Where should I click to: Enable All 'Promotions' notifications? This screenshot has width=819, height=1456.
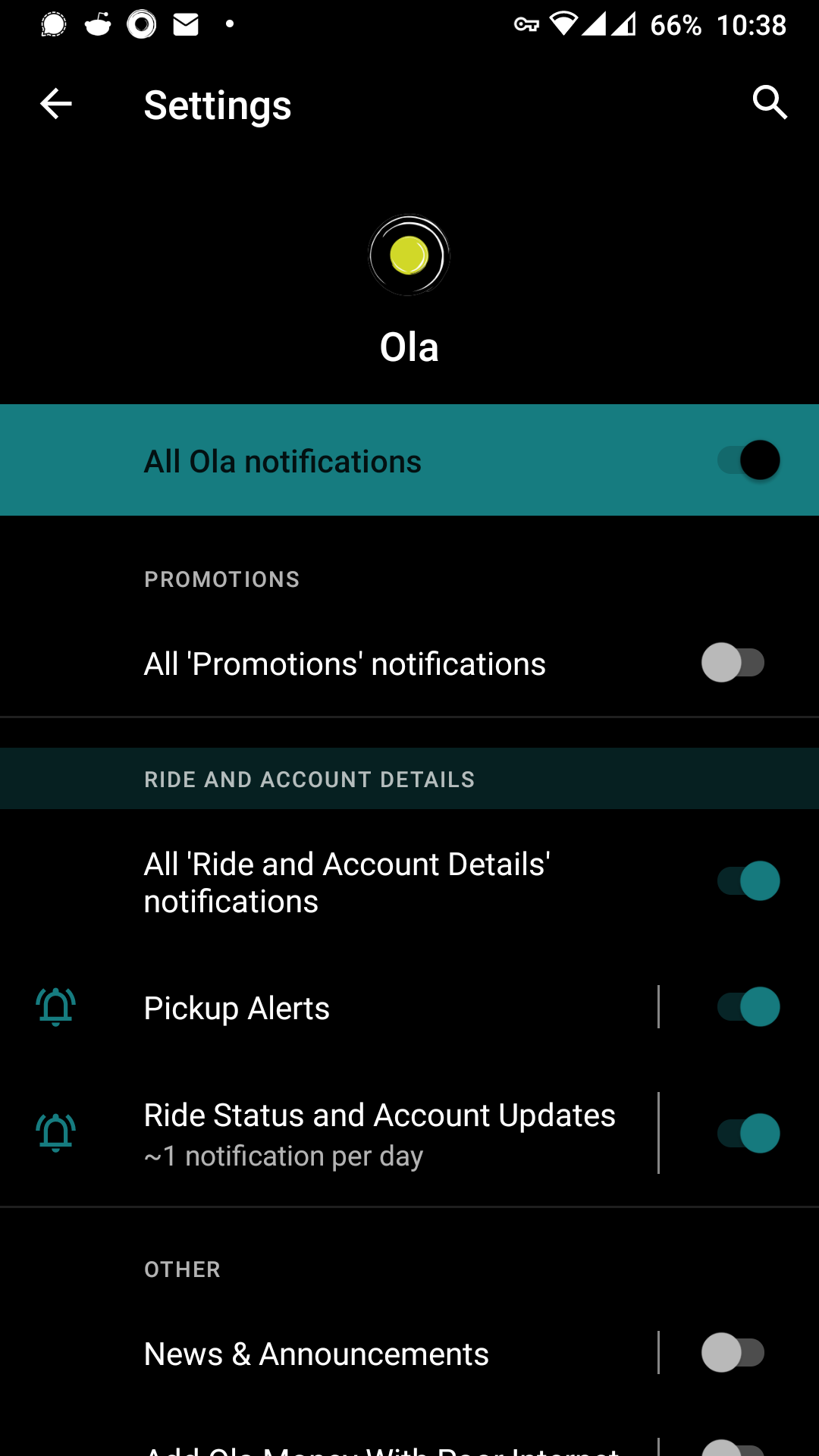[x=733, y=663]
